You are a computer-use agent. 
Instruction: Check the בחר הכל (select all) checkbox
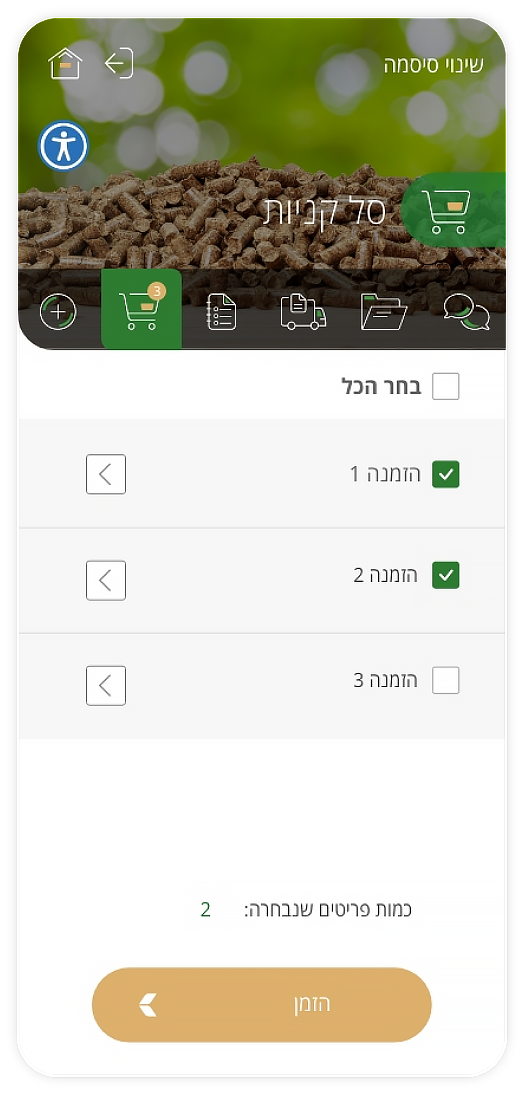click(446, 387)
